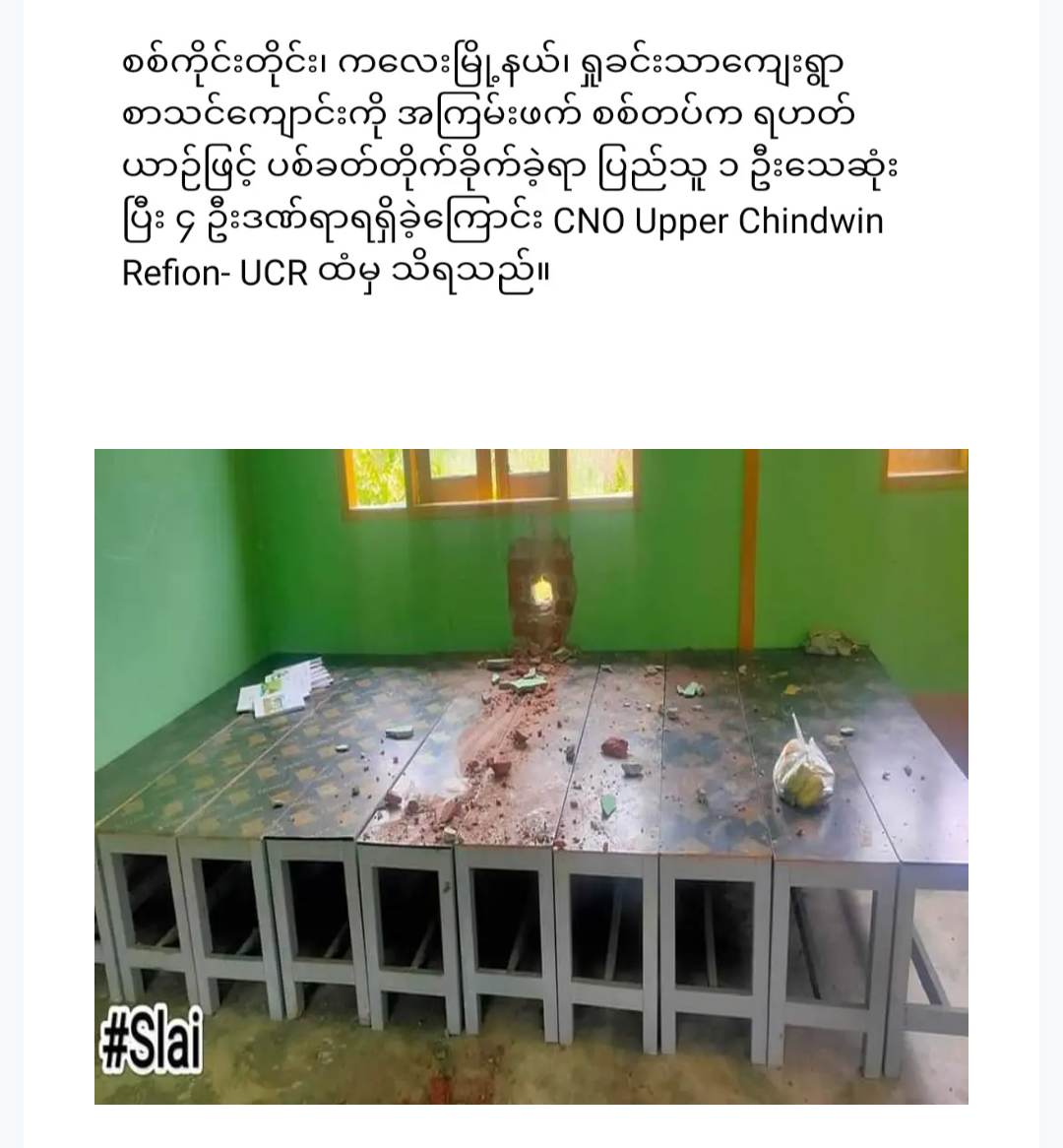Screen dimensions: 1063x1148
Task: Open the photo of the damaged classroom
Action: click(531, 775)
